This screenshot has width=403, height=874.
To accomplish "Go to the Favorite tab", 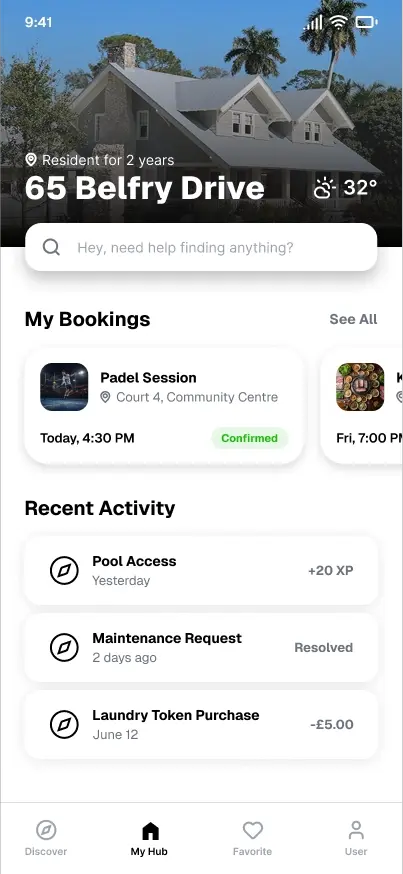I will click(253, 838).
